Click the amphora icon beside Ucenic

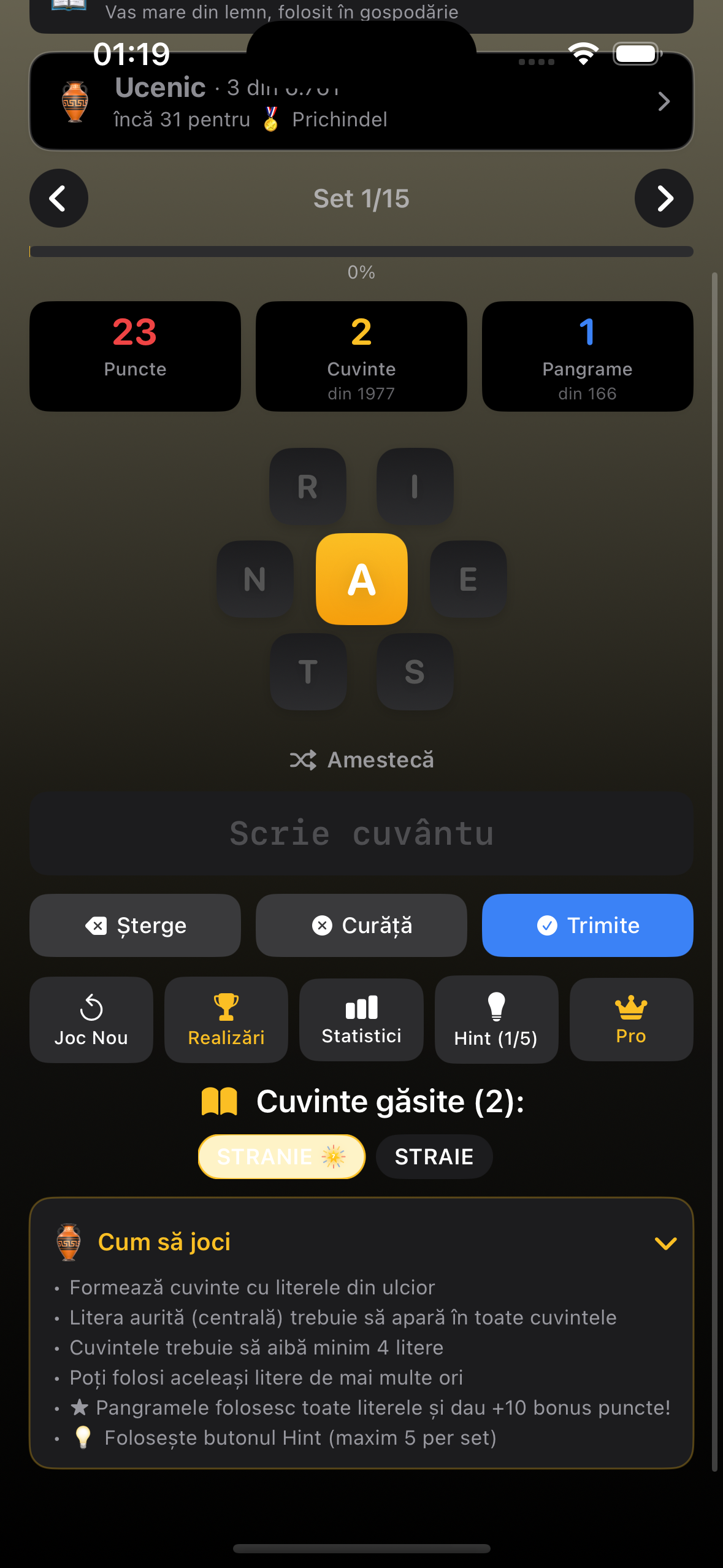coord(74,101)
